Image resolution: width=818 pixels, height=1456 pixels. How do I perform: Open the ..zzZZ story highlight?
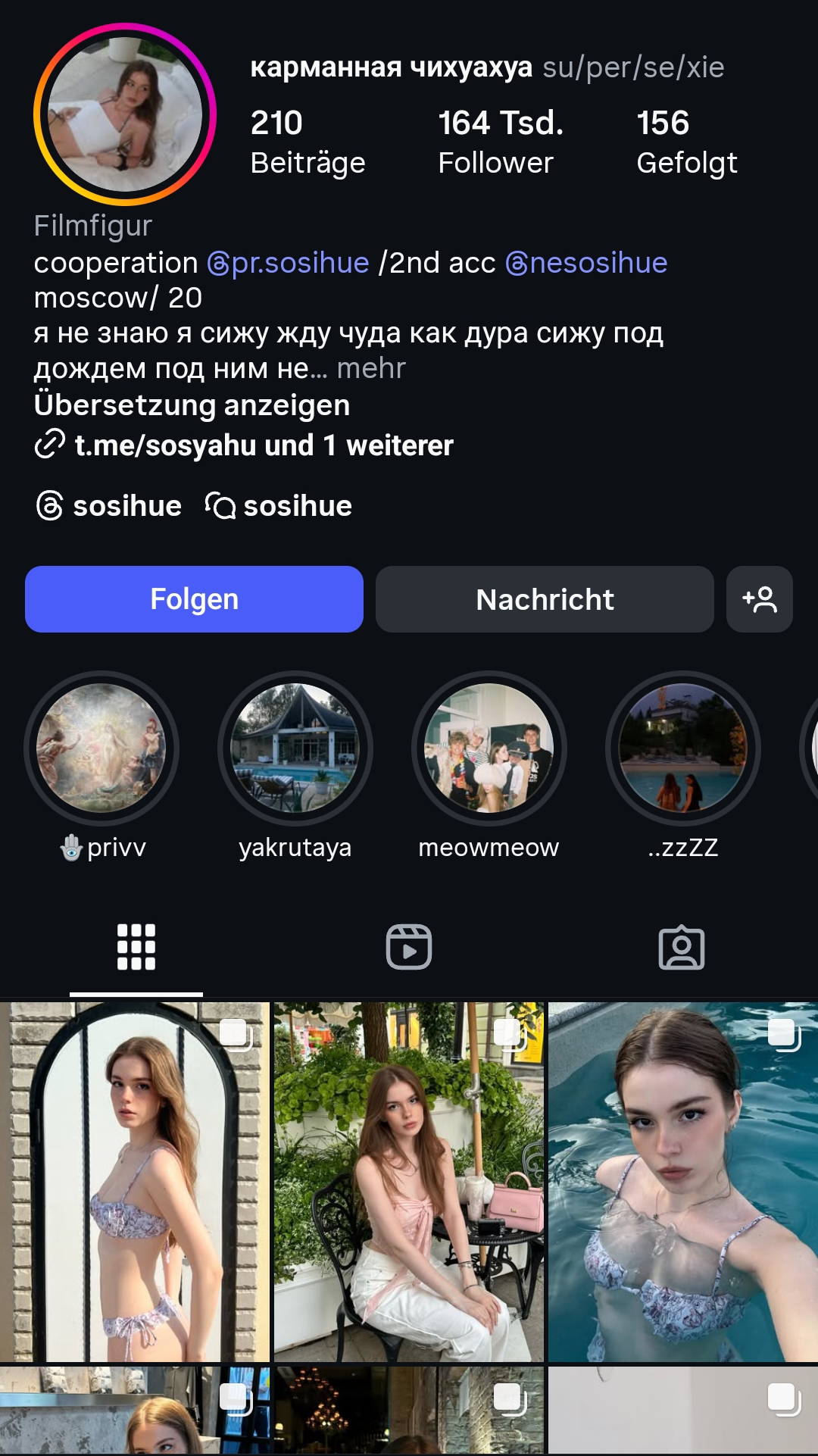[683, 748]
